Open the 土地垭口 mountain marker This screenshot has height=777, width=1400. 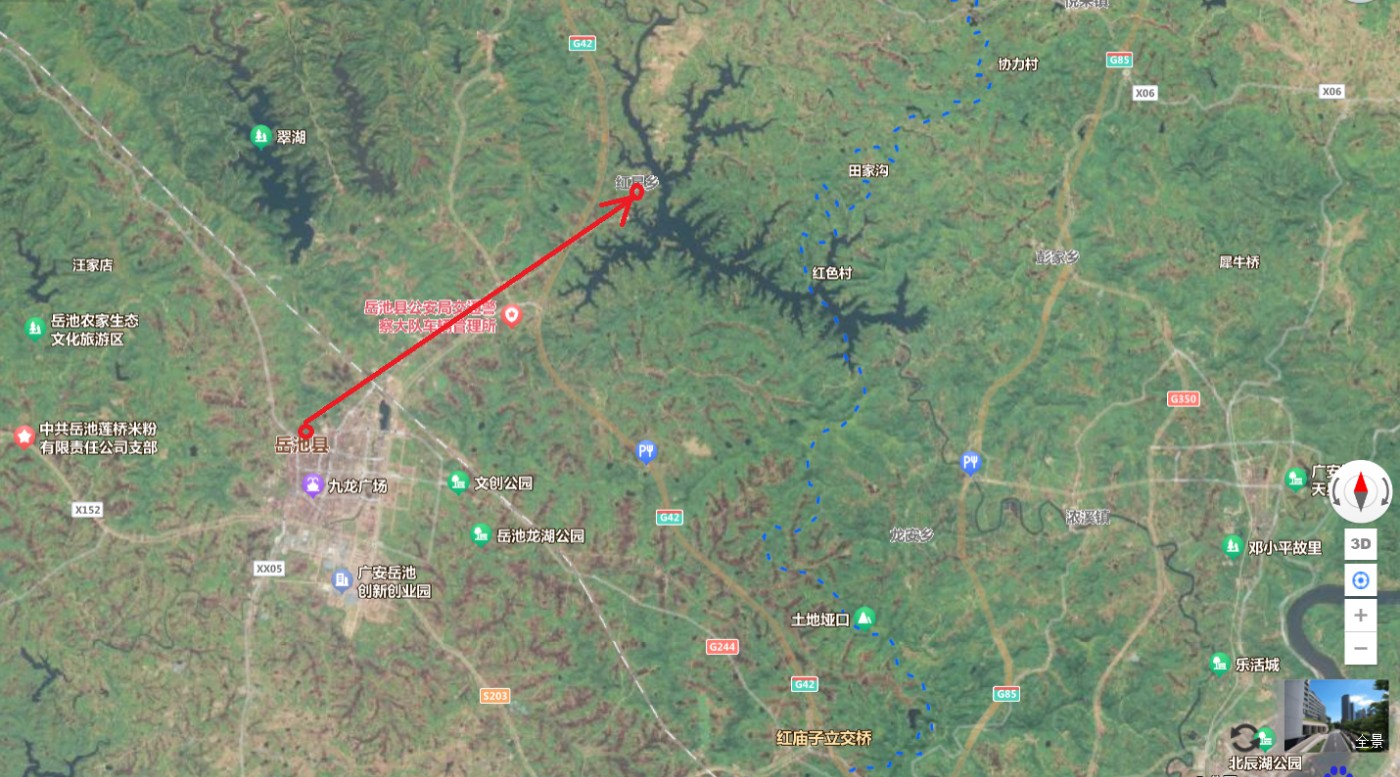pos(864,618)
